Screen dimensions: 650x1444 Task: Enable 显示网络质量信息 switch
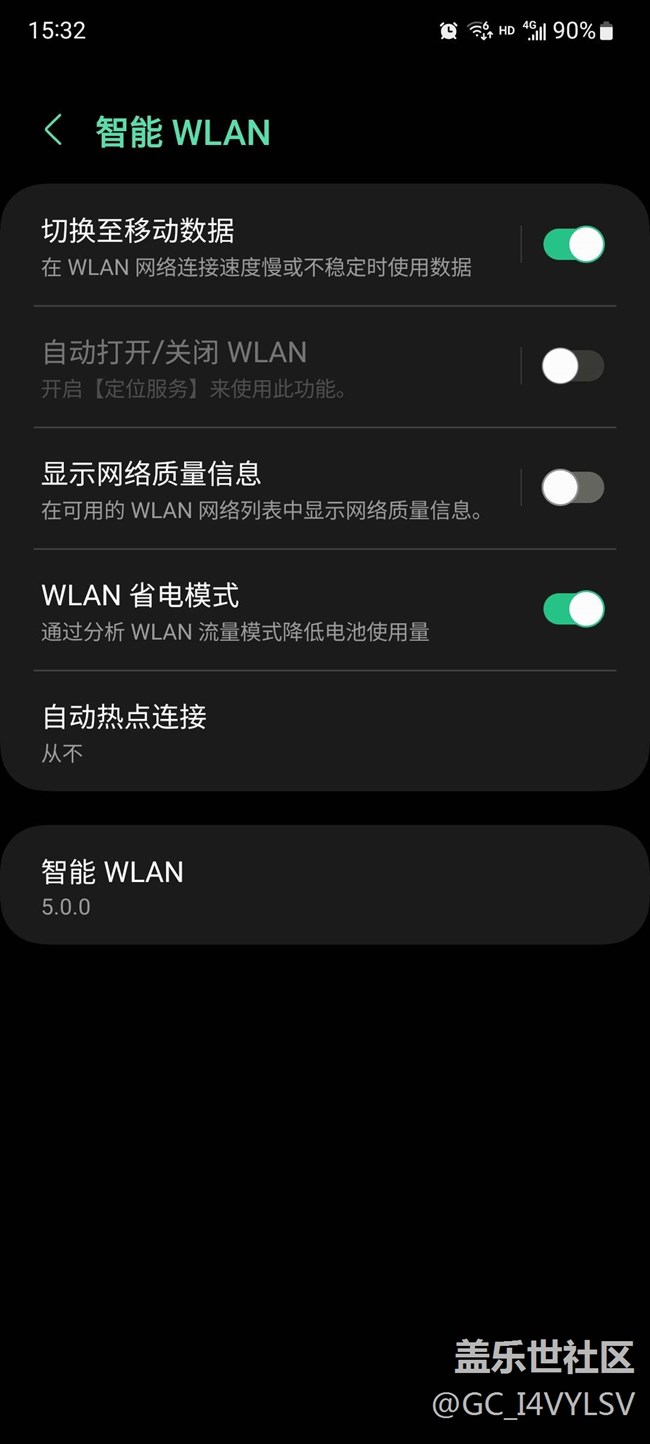pos(573,488)
